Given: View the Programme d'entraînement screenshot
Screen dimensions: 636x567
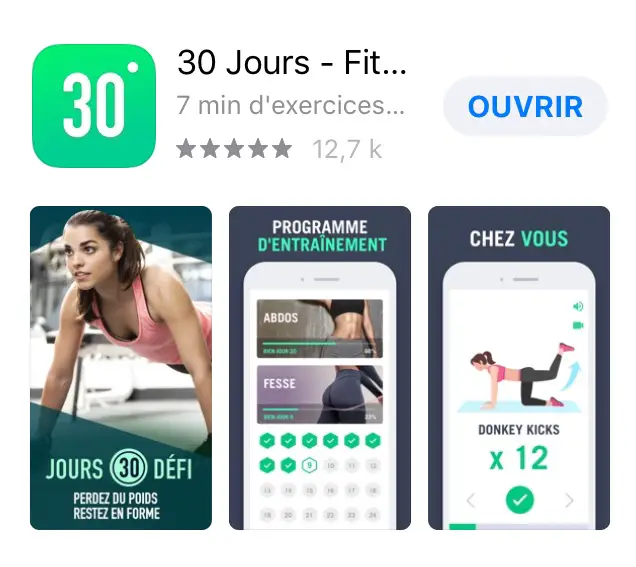Looking at the screenshot, I should tap(320, 367).
